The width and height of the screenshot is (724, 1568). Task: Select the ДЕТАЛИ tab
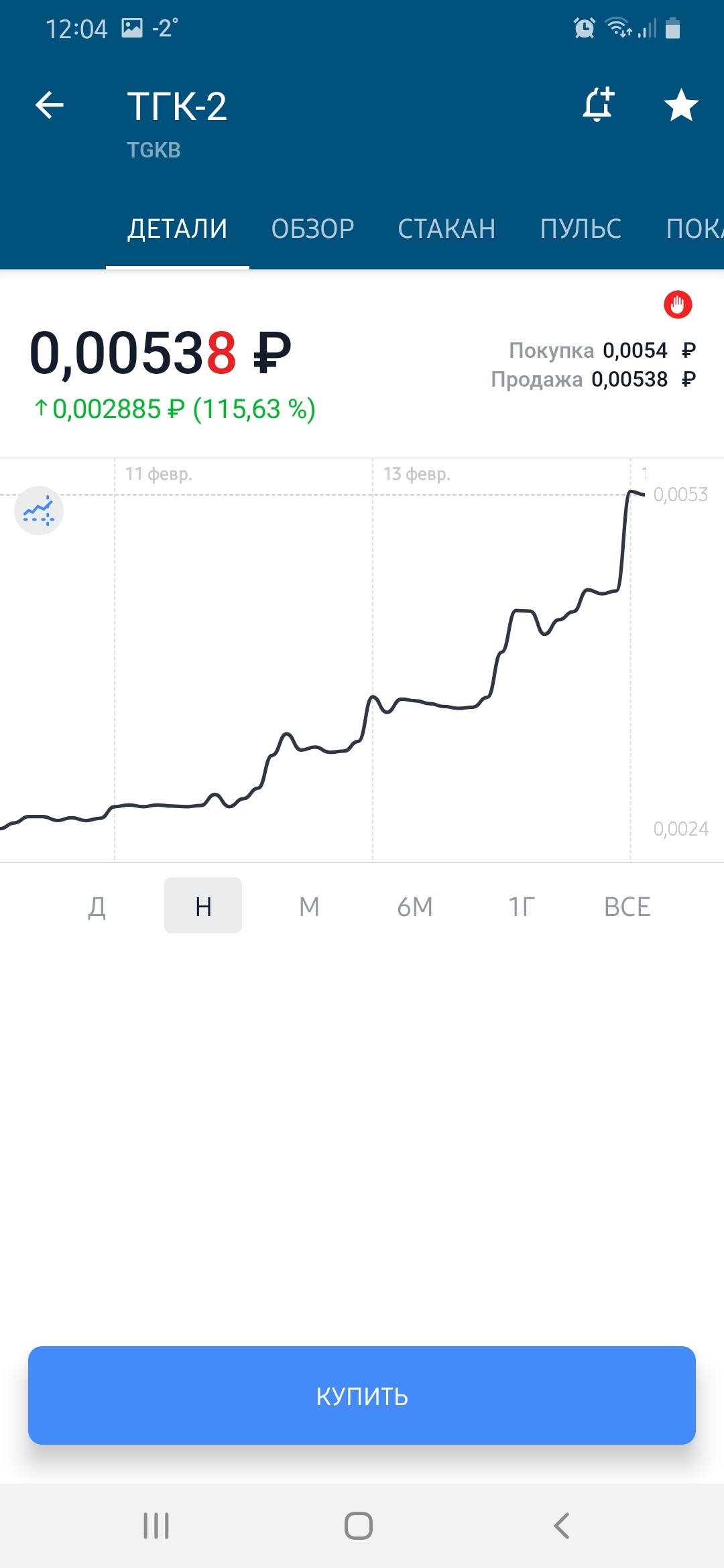coord(178,229)
